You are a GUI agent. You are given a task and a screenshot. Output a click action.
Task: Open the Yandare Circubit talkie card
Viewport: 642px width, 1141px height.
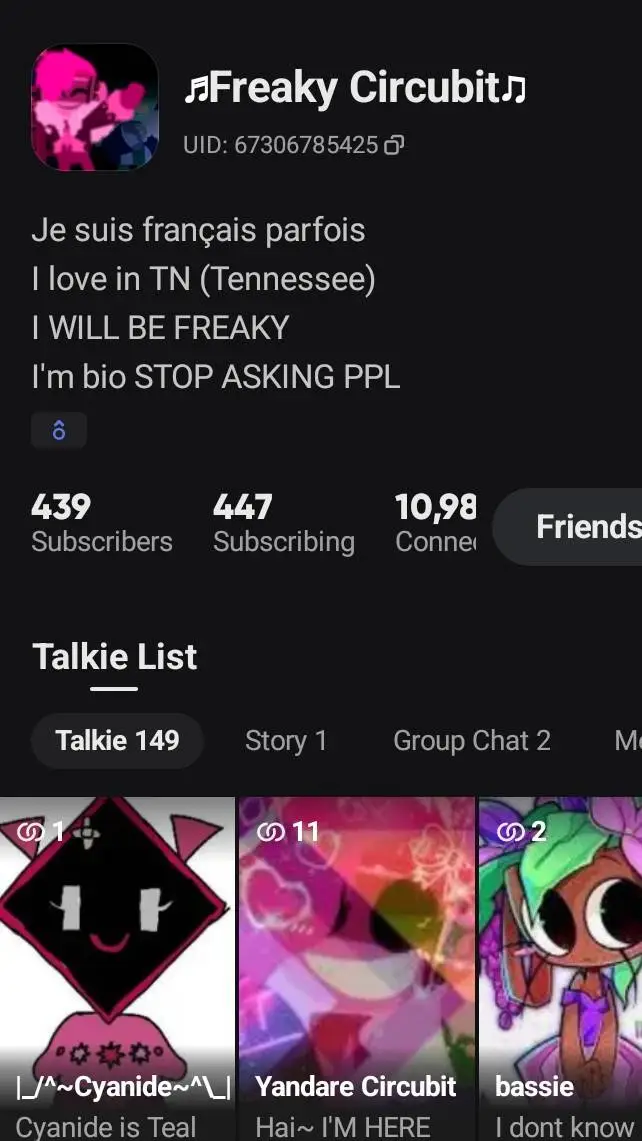coord(357,969)
